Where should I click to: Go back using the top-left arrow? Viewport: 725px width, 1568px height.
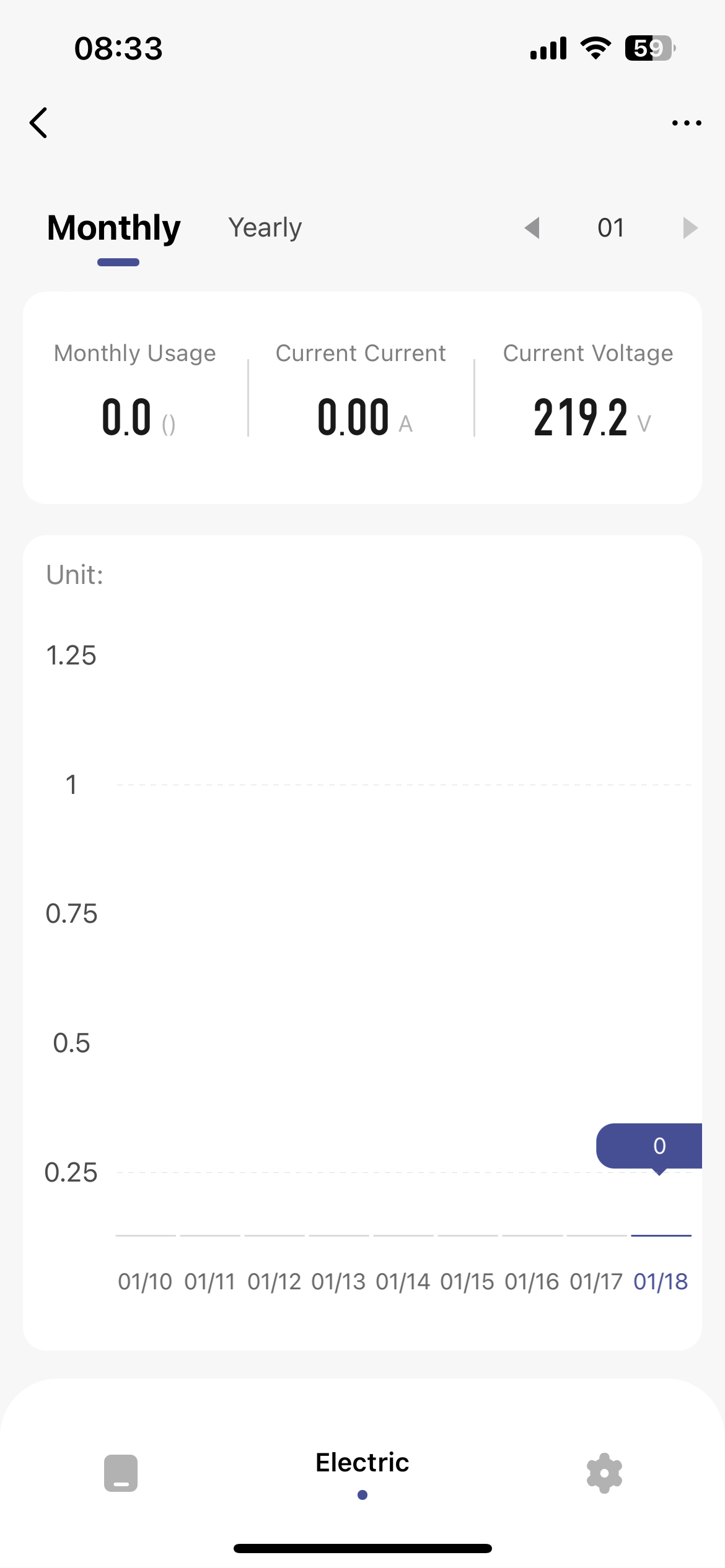pyautogui.click(x=38, y=123)
